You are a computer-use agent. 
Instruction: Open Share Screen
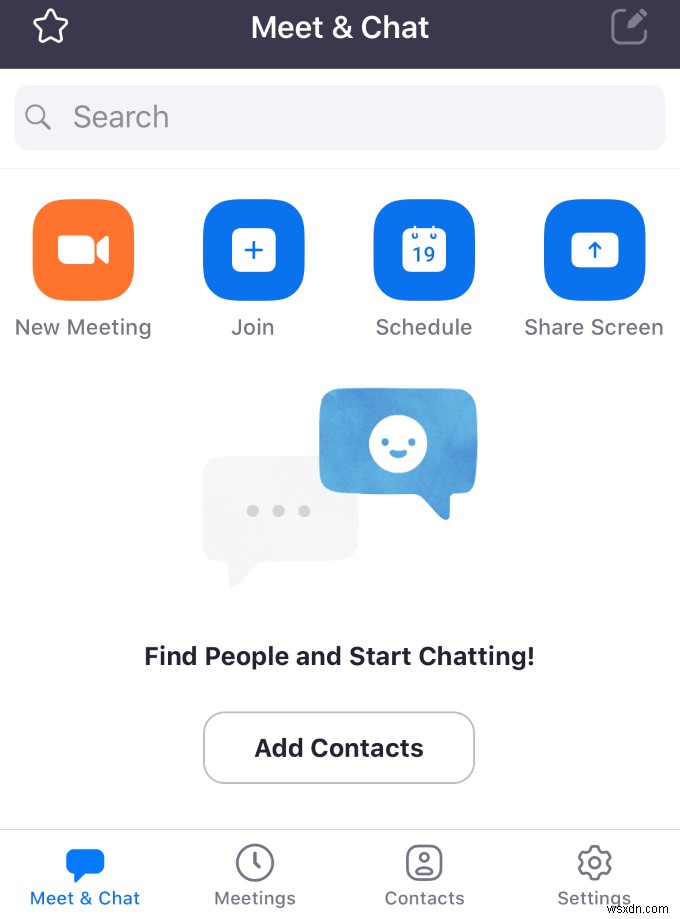(x=594, y=250)
